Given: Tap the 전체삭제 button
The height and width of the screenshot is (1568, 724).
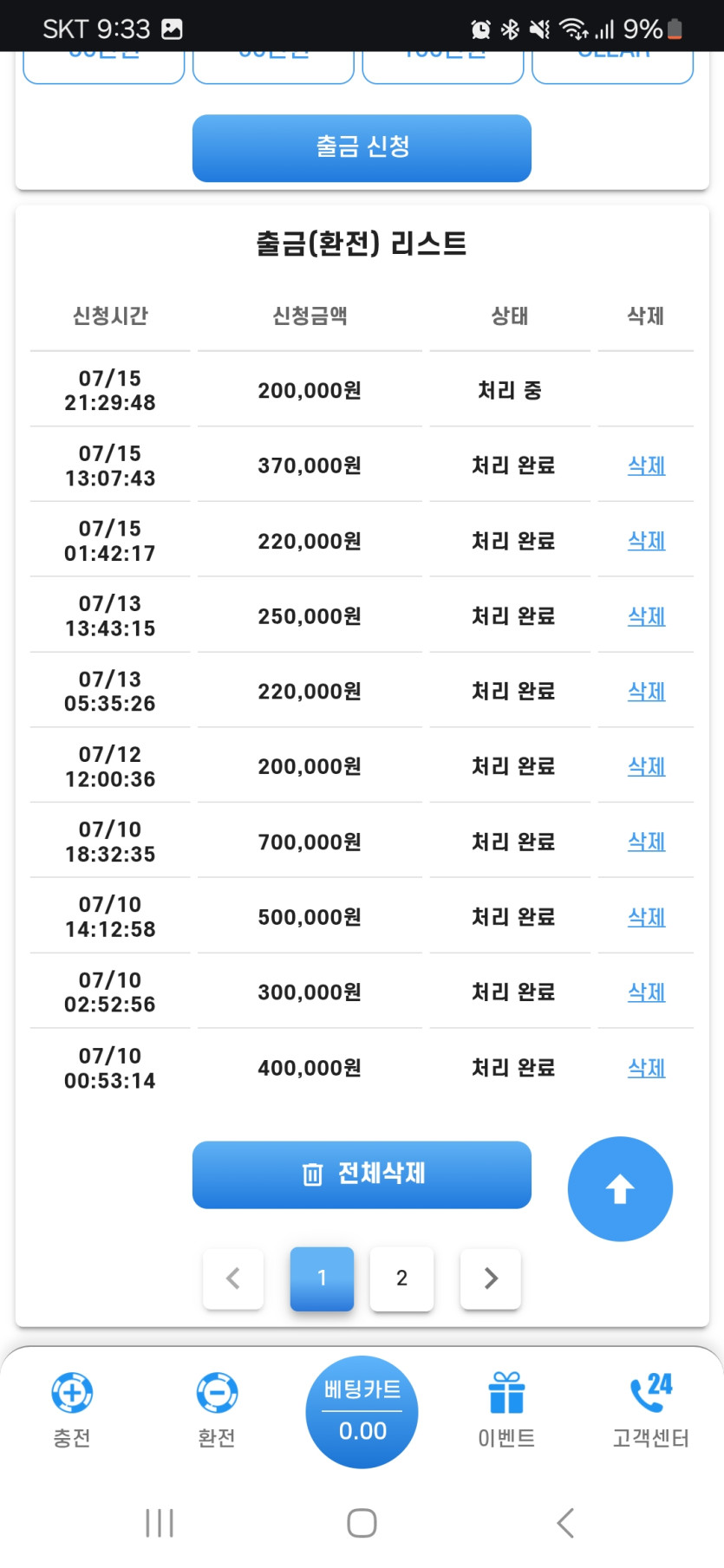Looking at the screenshot, I should [x=362, y=1174].
